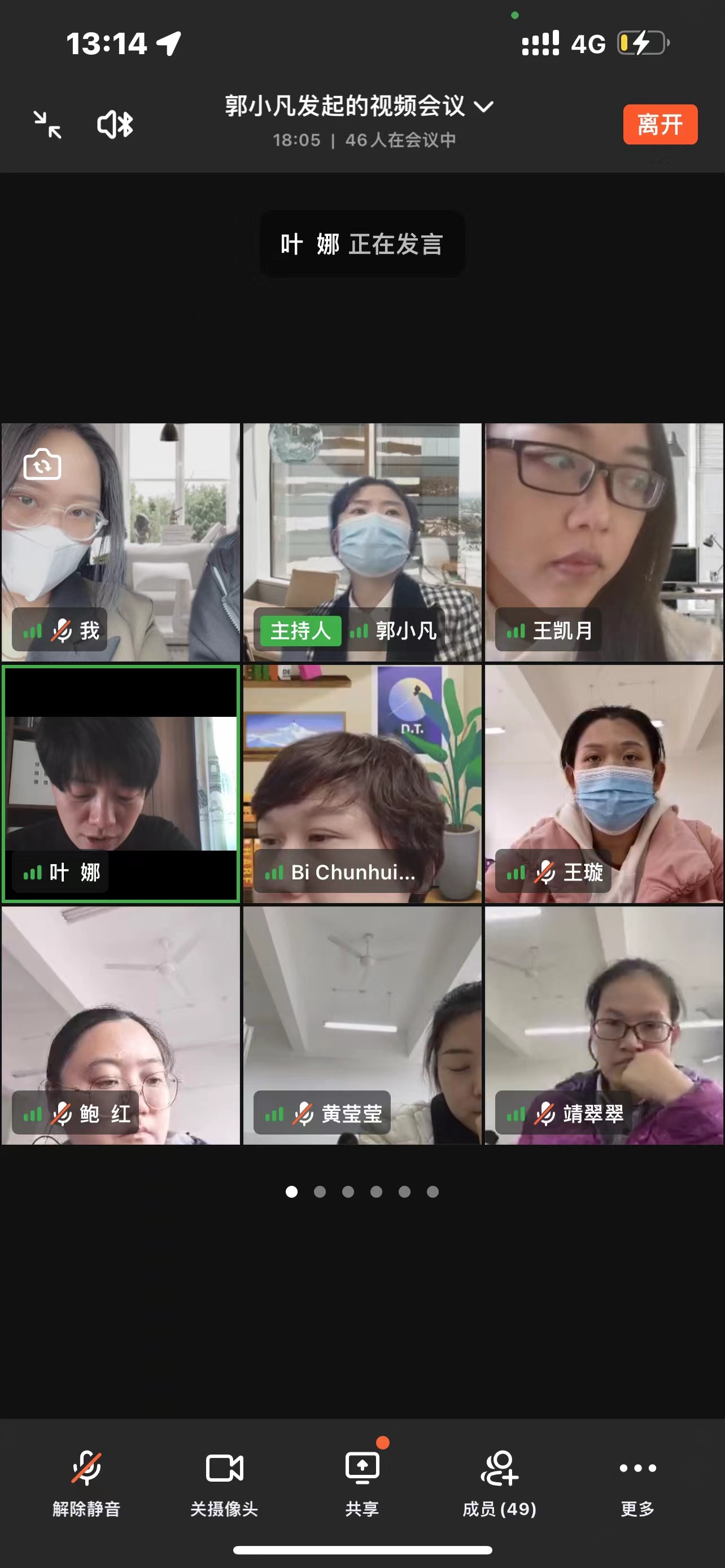Open host 郭小凡's video tile
The width and height of the screenshot is (725, 1568).
tap(362, 542)
